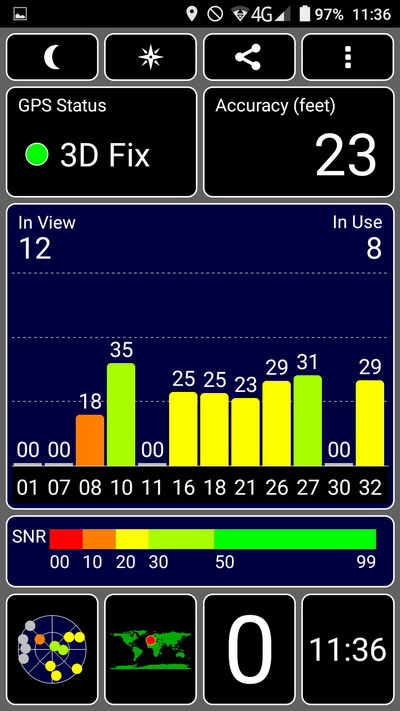400x711 pixels.
Task: Share the GPS data
Action: pyautogui.click(x=249, y=58)
